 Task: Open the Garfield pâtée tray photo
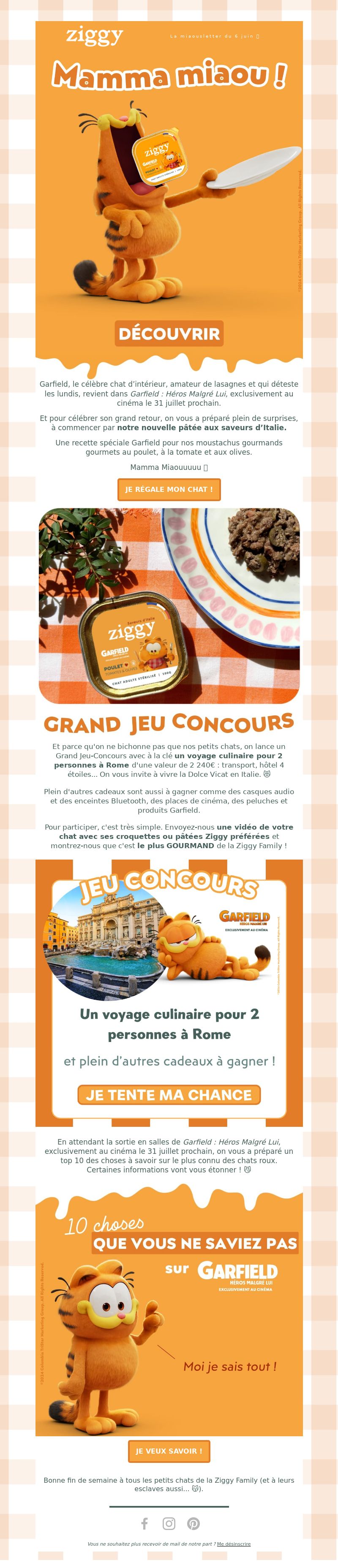(169, 605)
